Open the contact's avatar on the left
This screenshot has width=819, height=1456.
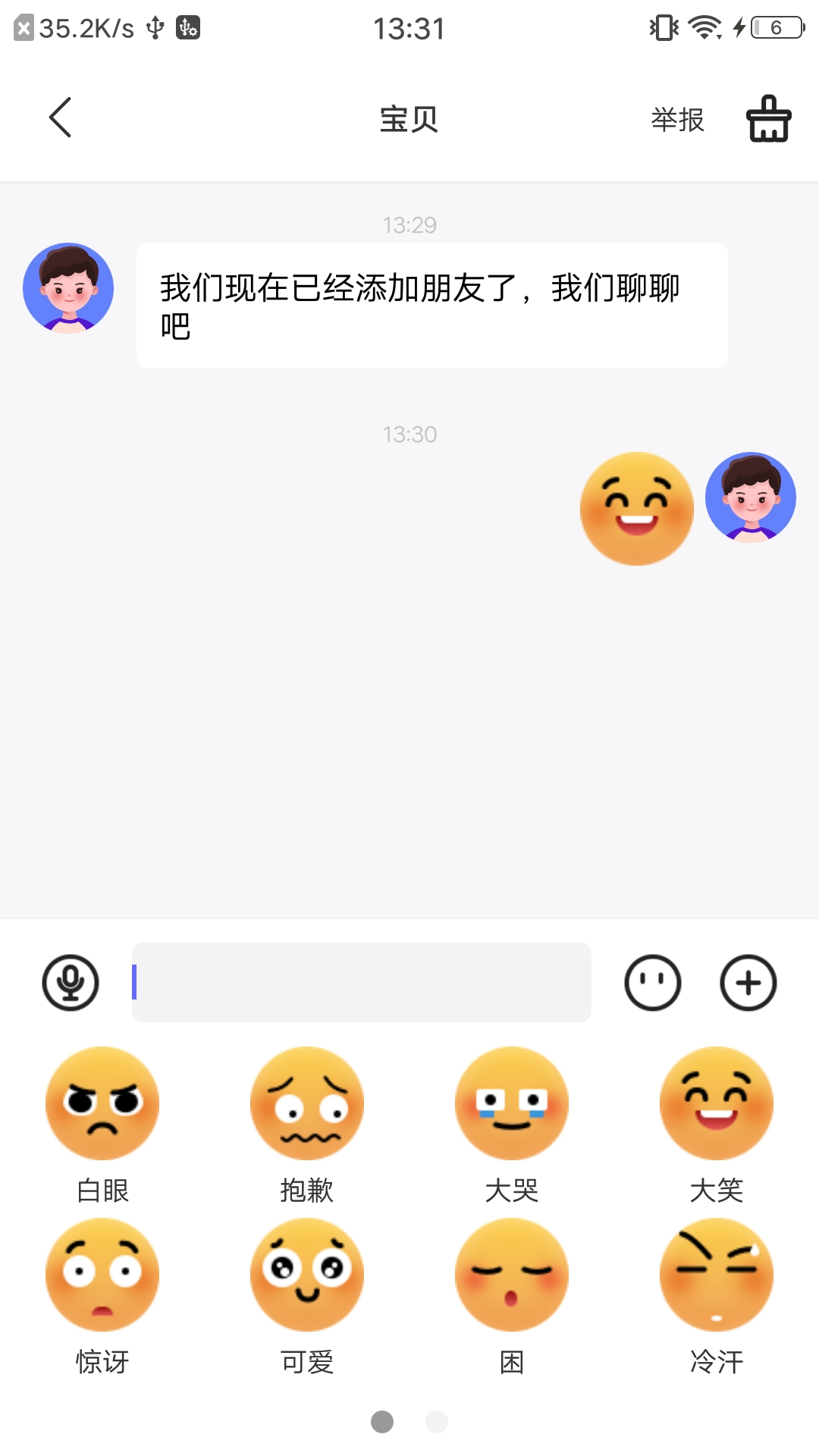pos(68,288)
